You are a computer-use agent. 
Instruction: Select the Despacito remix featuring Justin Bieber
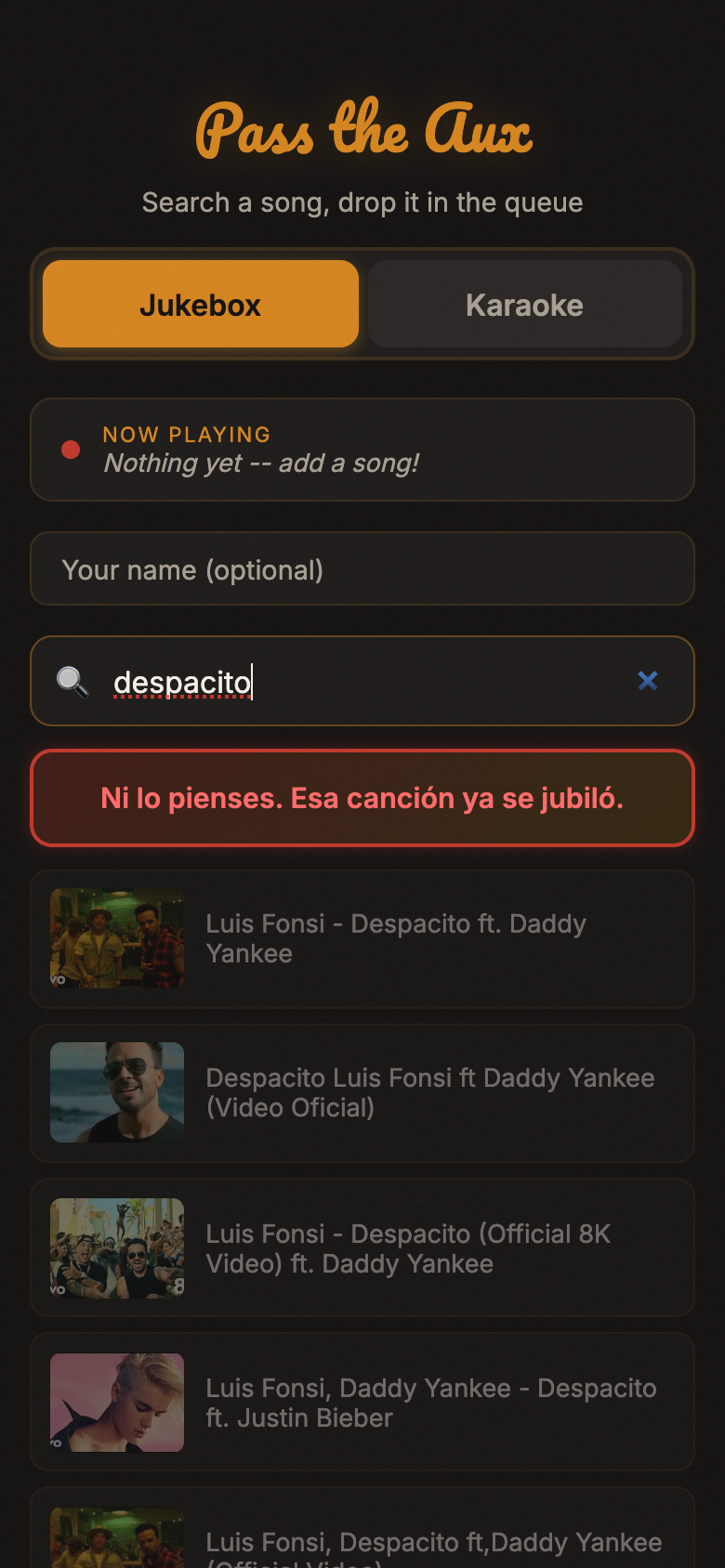[362, 1403]
